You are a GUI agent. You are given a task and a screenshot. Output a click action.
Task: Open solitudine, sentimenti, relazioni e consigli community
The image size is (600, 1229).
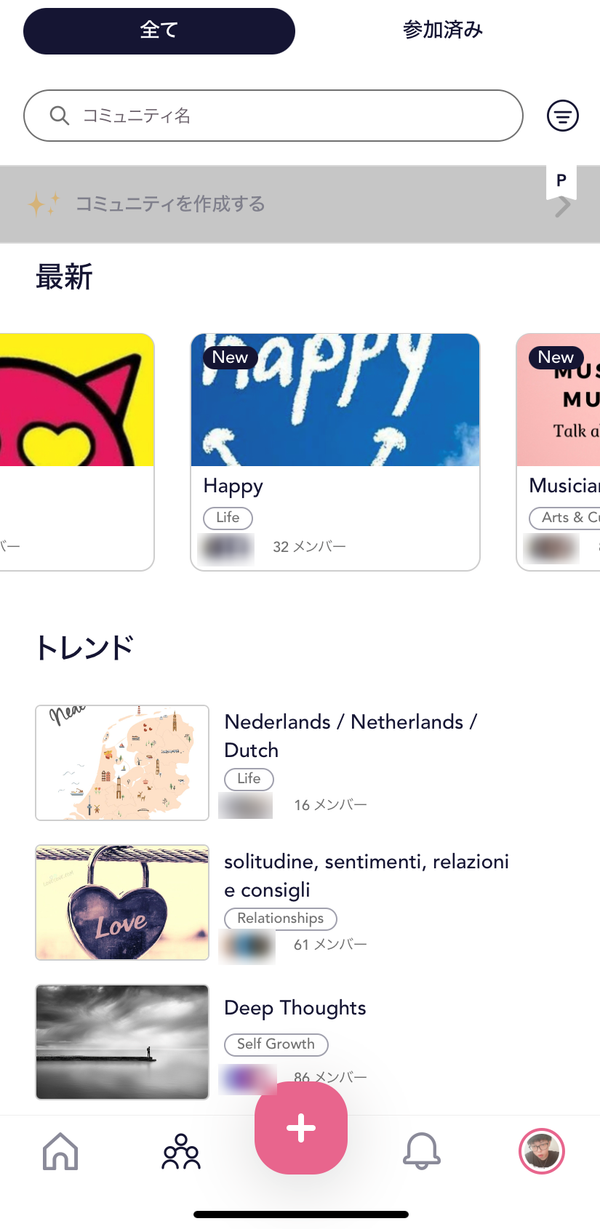click(x=300, y=903)
